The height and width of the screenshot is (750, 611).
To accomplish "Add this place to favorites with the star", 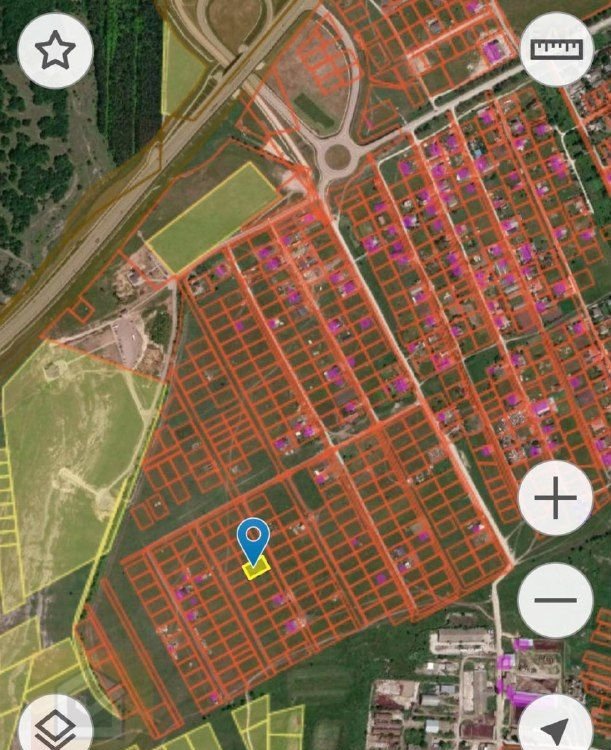I will coord(55,51).
